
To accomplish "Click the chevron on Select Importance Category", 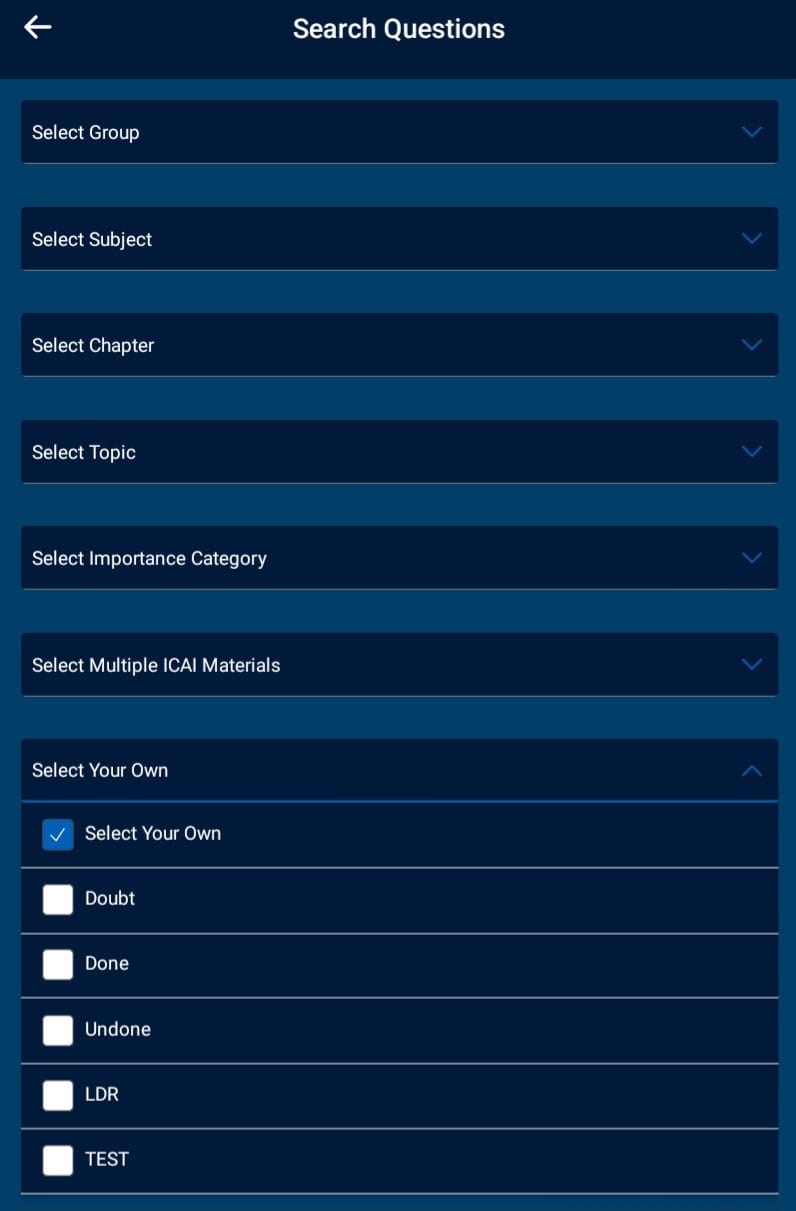I will 751,558.
